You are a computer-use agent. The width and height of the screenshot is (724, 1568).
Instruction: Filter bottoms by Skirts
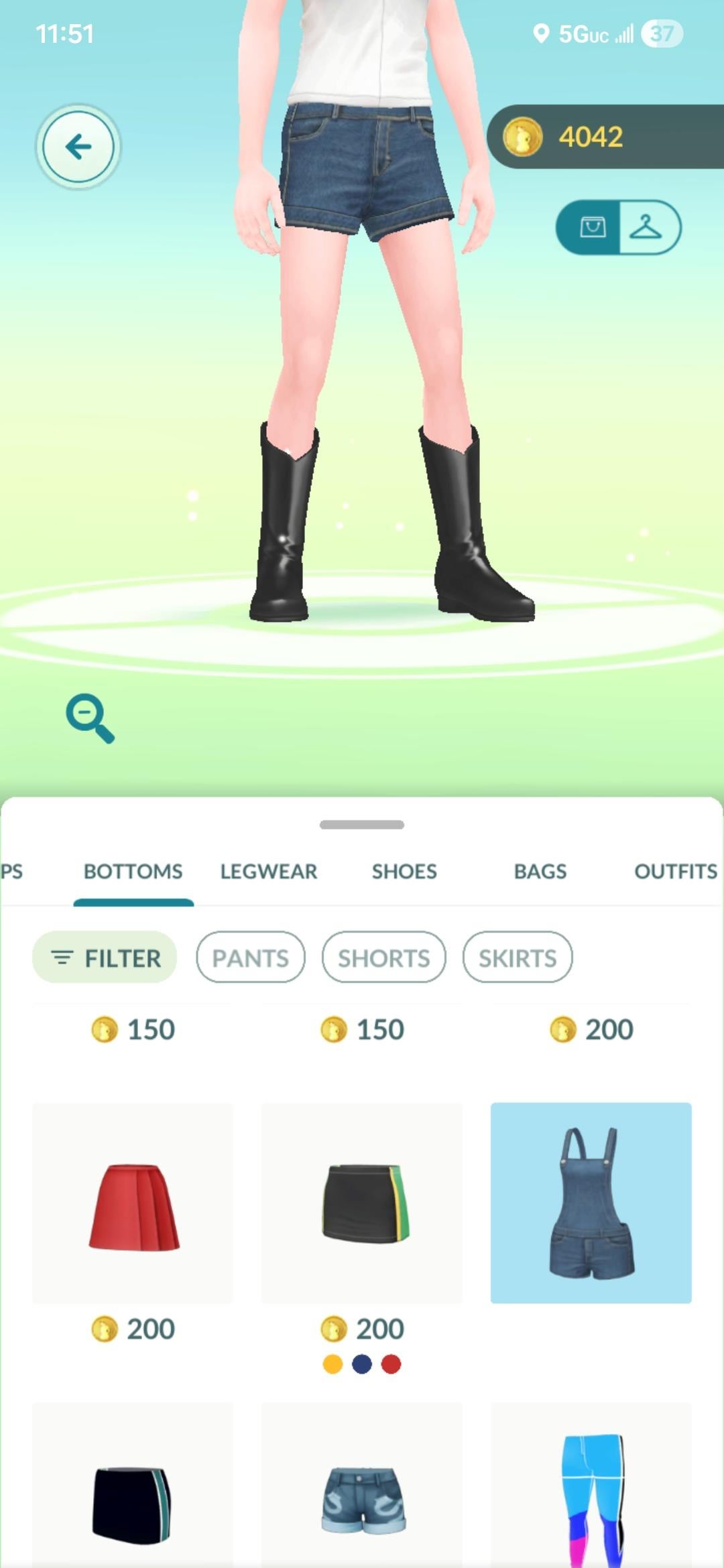coord(518,958)
